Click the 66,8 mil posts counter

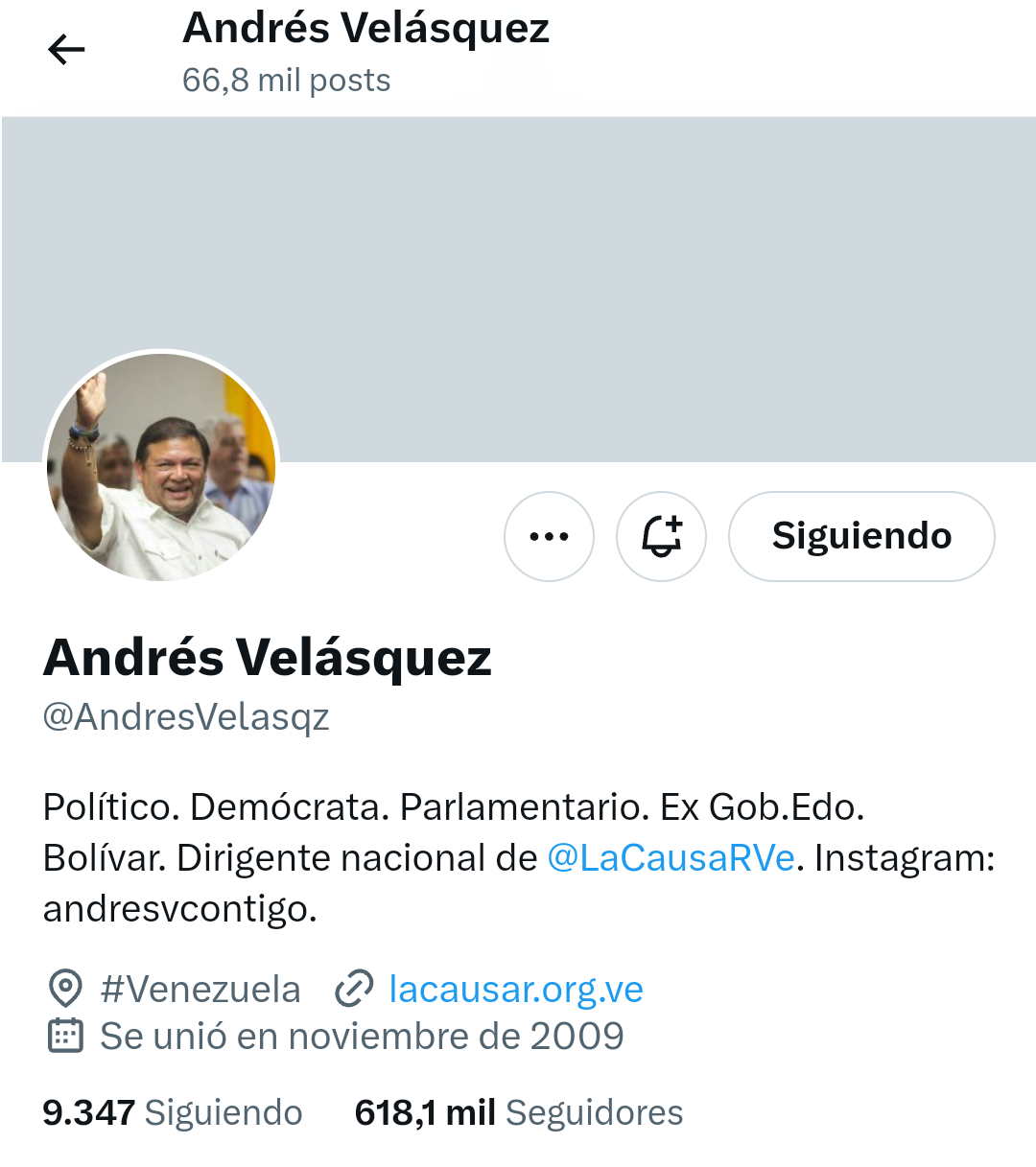[x=286, y=81]
